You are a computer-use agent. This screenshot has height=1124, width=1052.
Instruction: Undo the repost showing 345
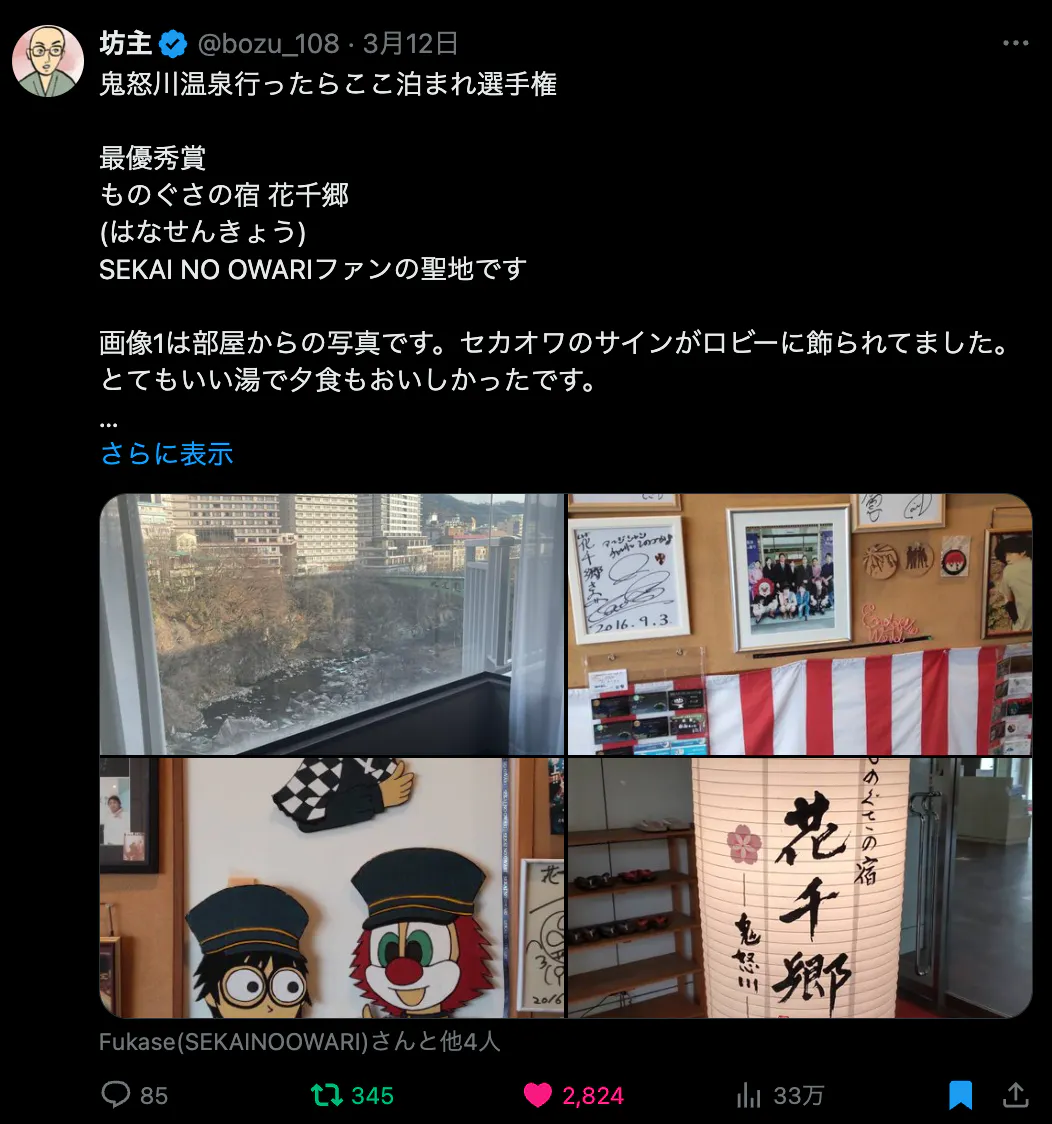coord(327,1095)
